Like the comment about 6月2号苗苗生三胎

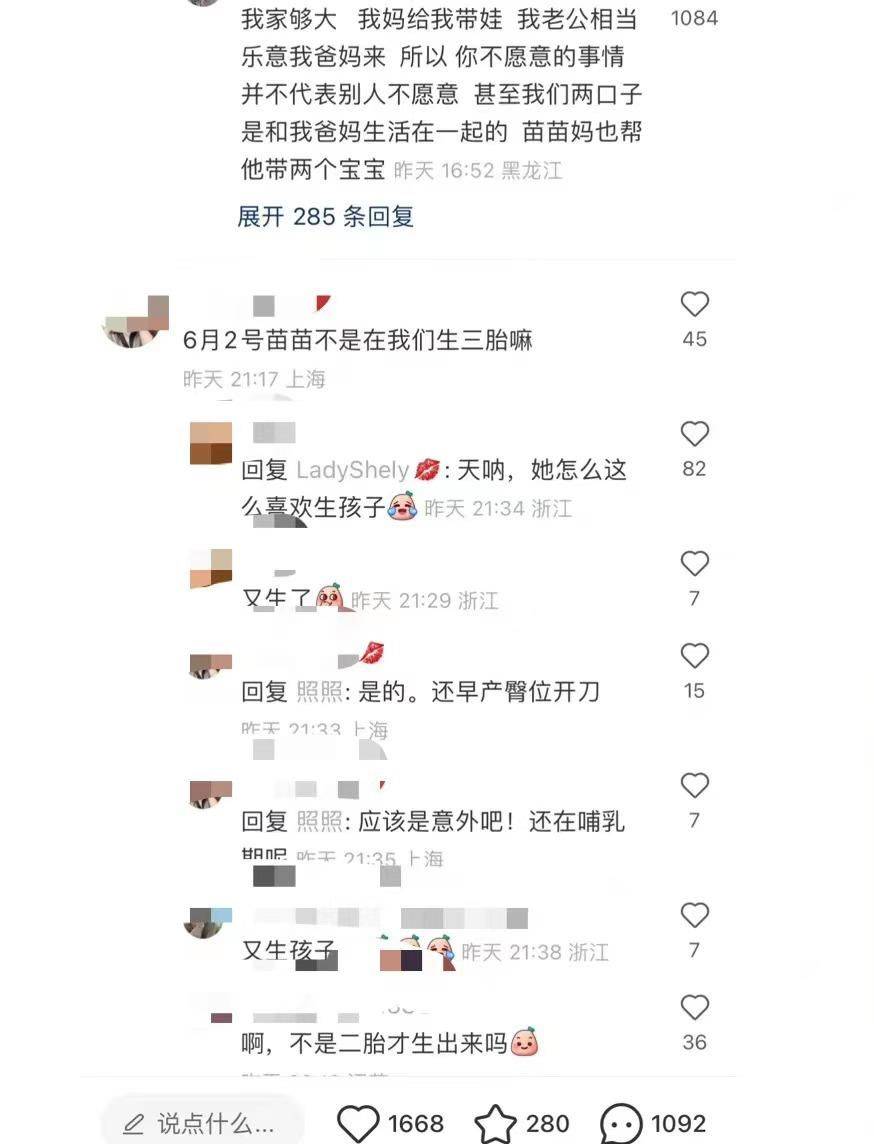[694, 305]
